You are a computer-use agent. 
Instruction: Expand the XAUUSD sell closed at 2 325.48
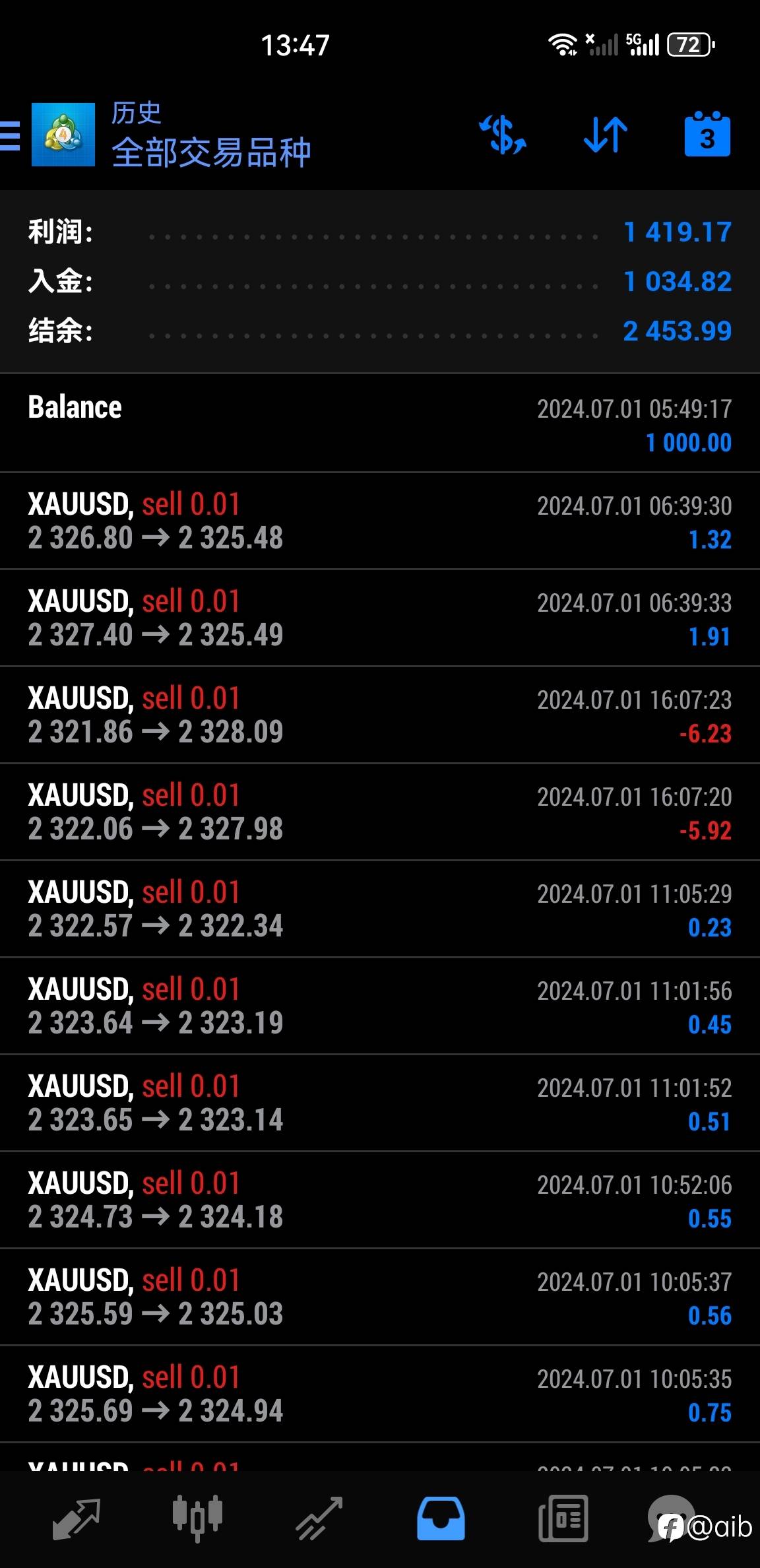point(380,521)
